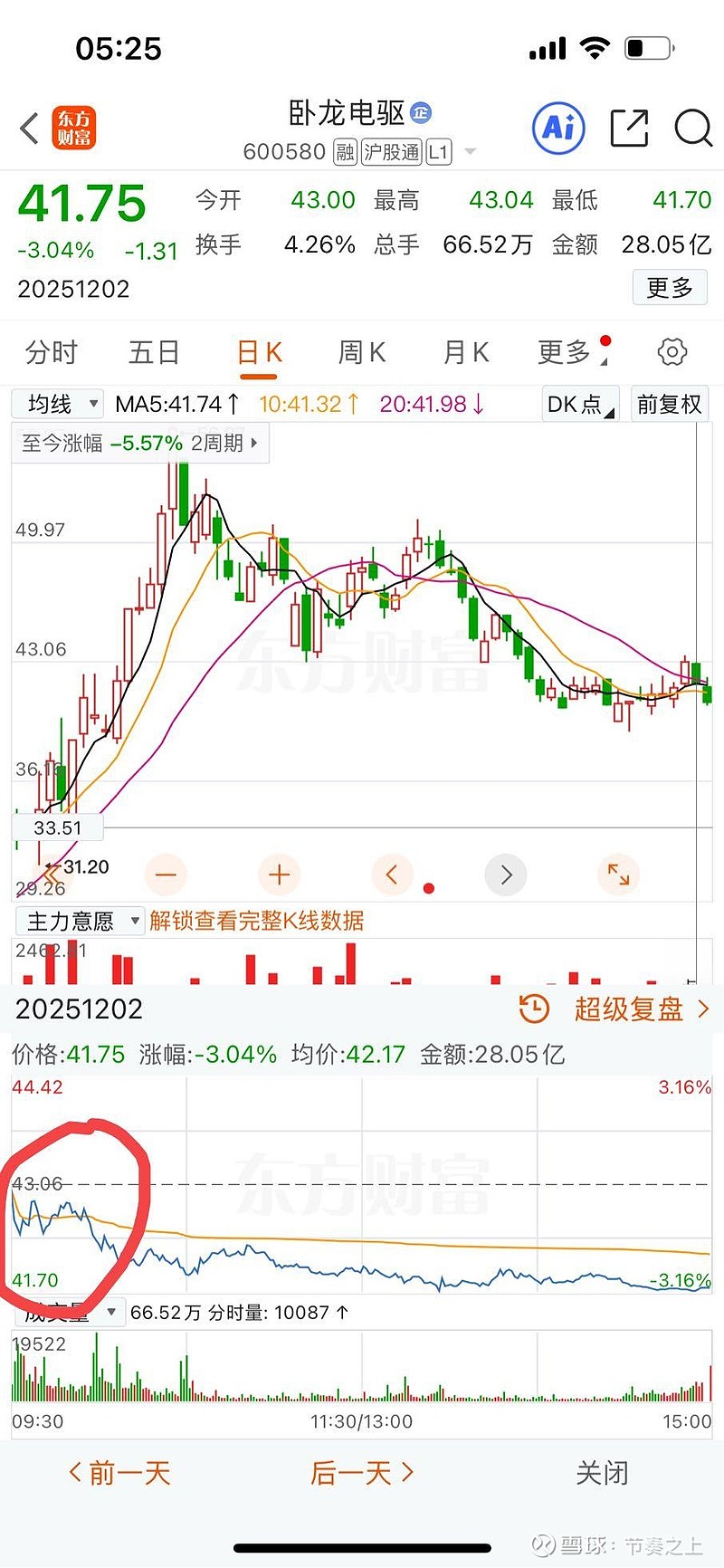Tap the clock icon beside 超级复盘

[534, 1008]
